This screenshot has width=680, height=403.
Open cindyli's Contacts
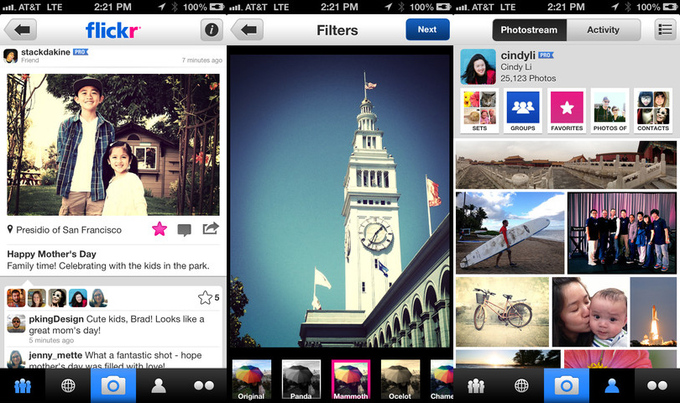652,110
